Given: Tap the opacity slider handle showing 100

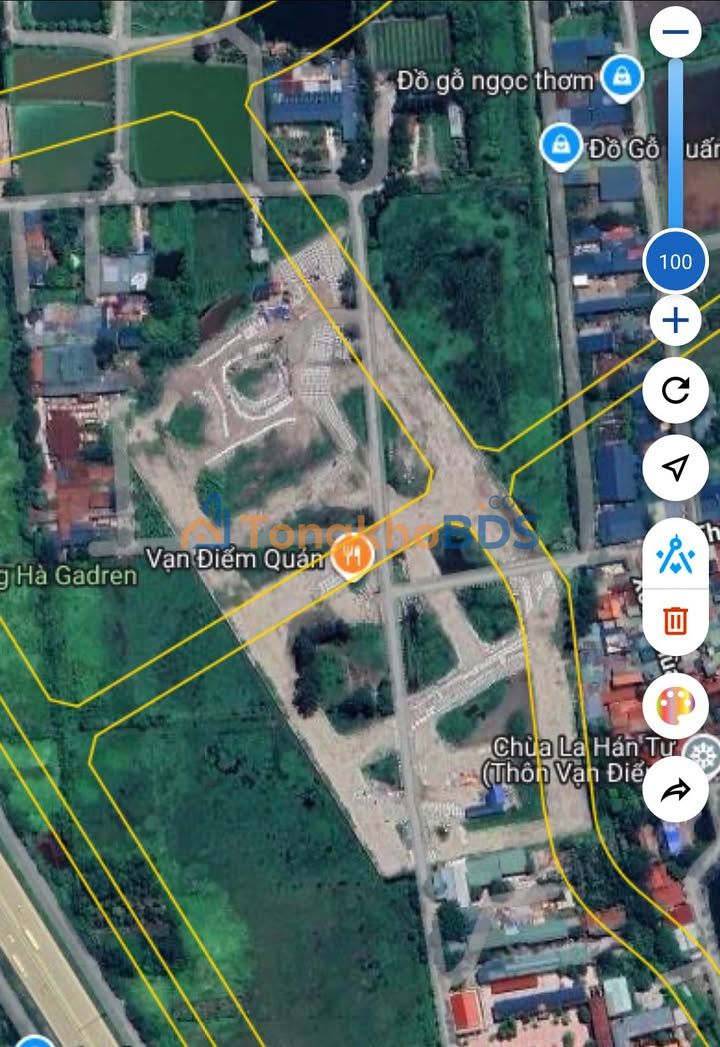Looking at the screenshot, I should pyautogui.click(x=676, y=262).
